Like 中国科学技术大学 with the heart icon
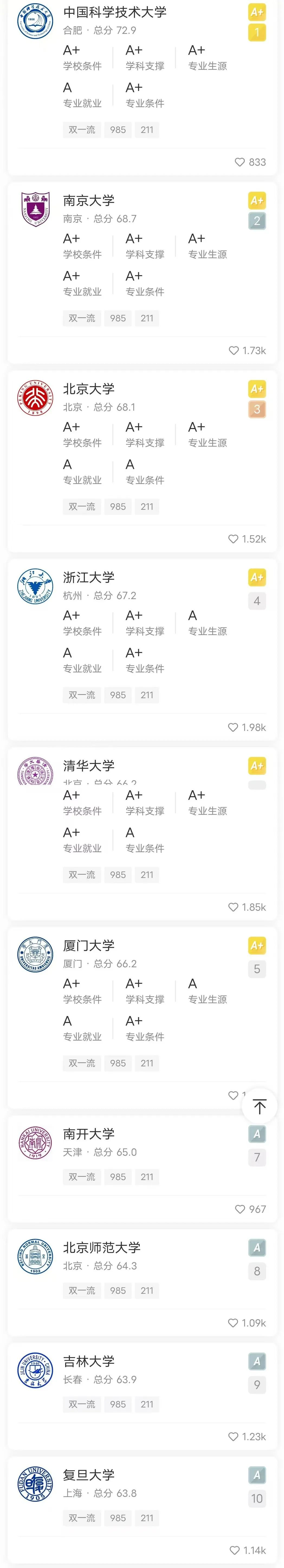This screenshot has width=284, height=1568. click(x=240, y=162)
